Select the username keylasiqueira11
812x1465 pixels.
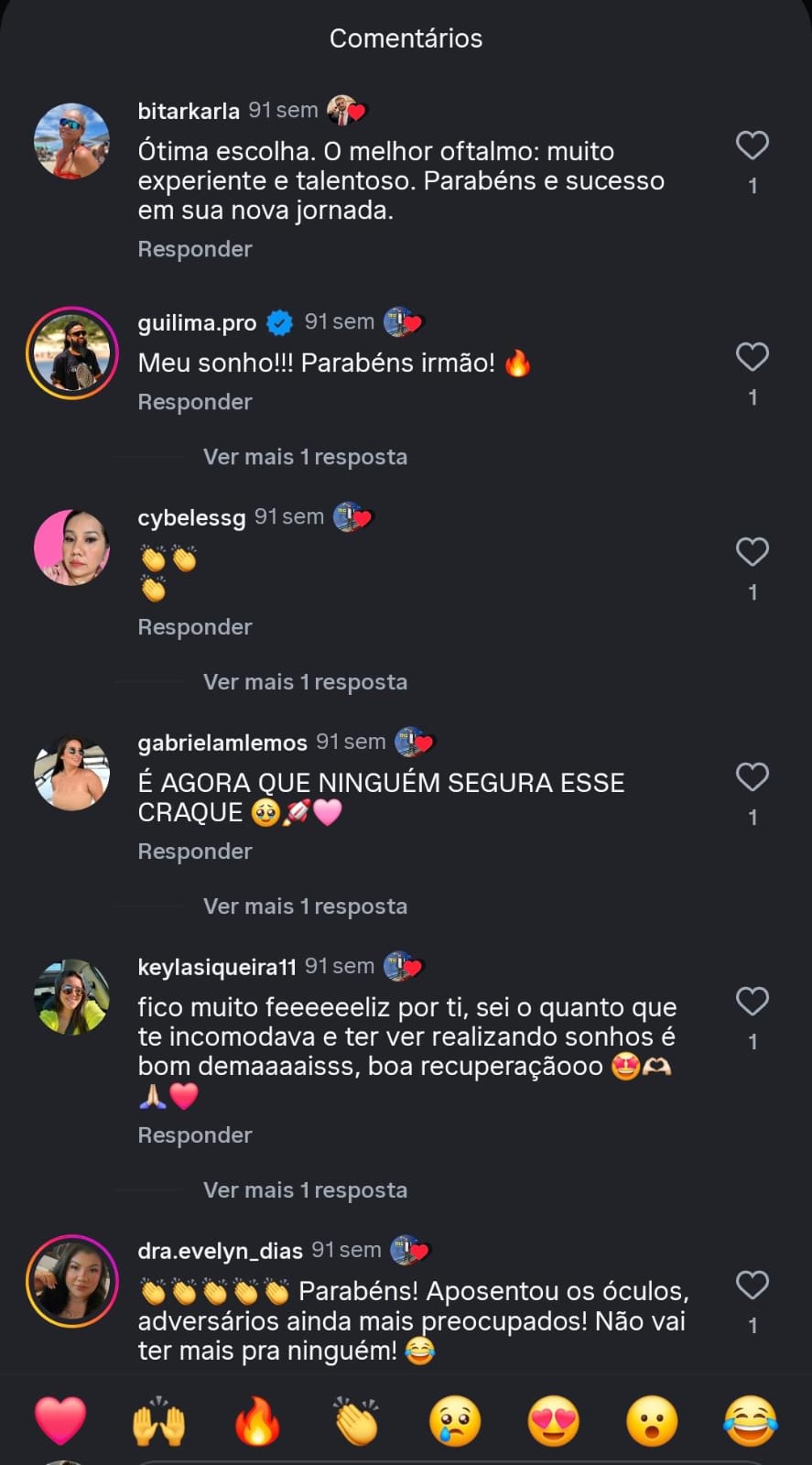click(x=216, y=966)
